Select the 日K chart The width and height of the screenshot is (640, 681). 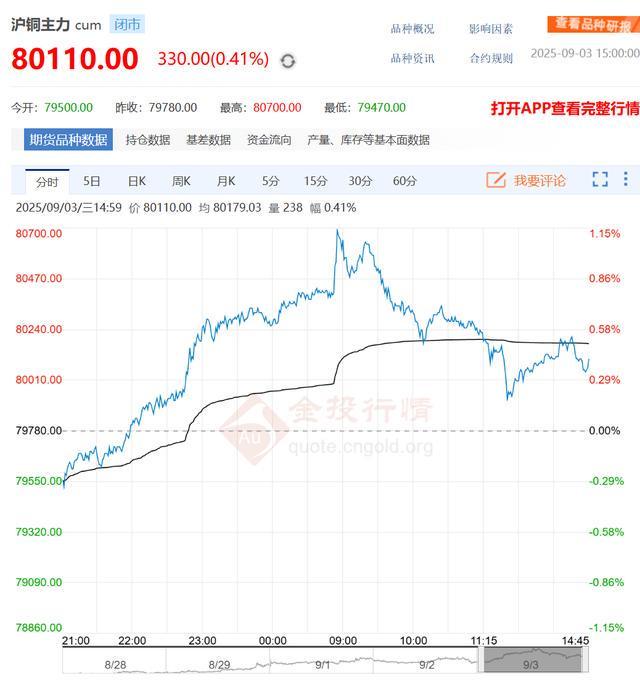click(137, 181)
